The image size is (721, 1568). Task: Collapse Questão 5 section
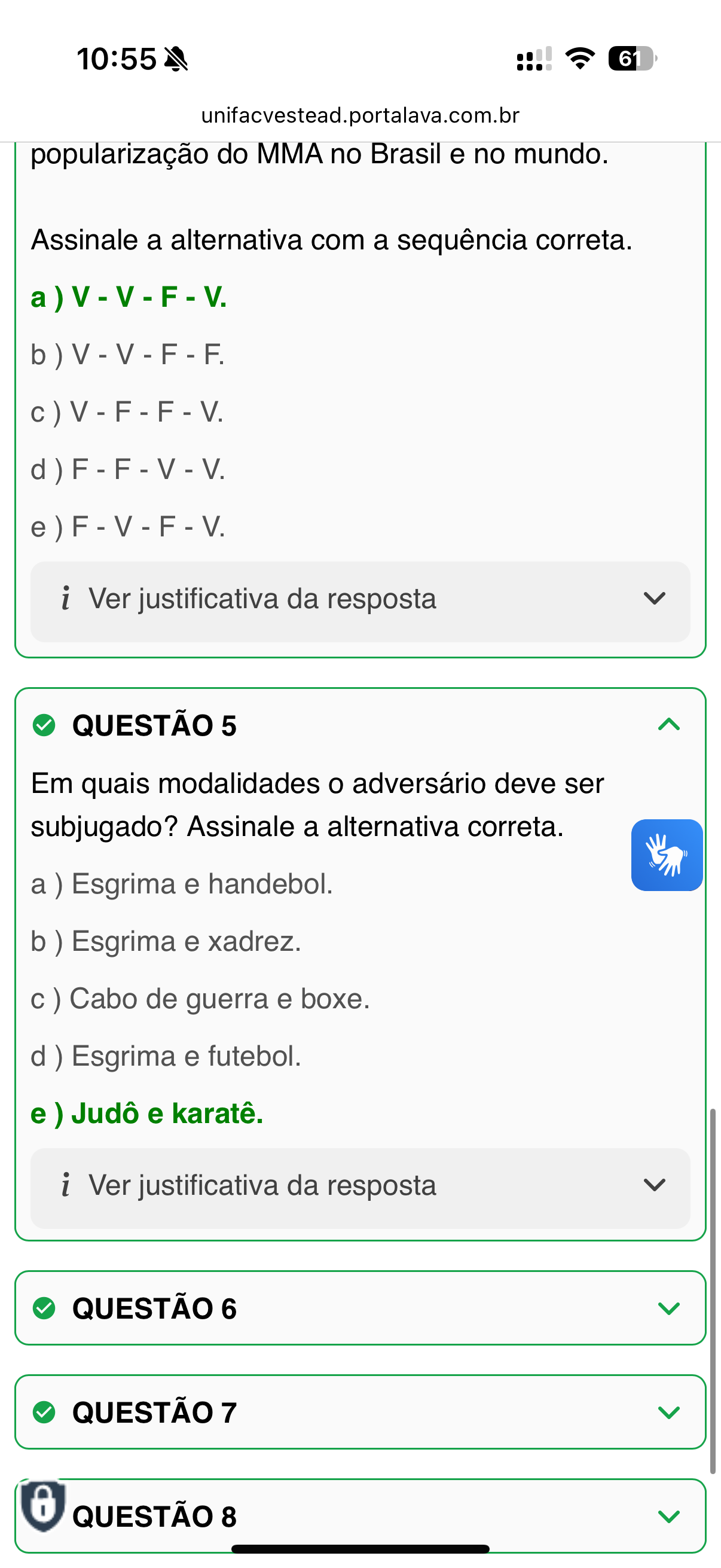click(x=668, y=724)
